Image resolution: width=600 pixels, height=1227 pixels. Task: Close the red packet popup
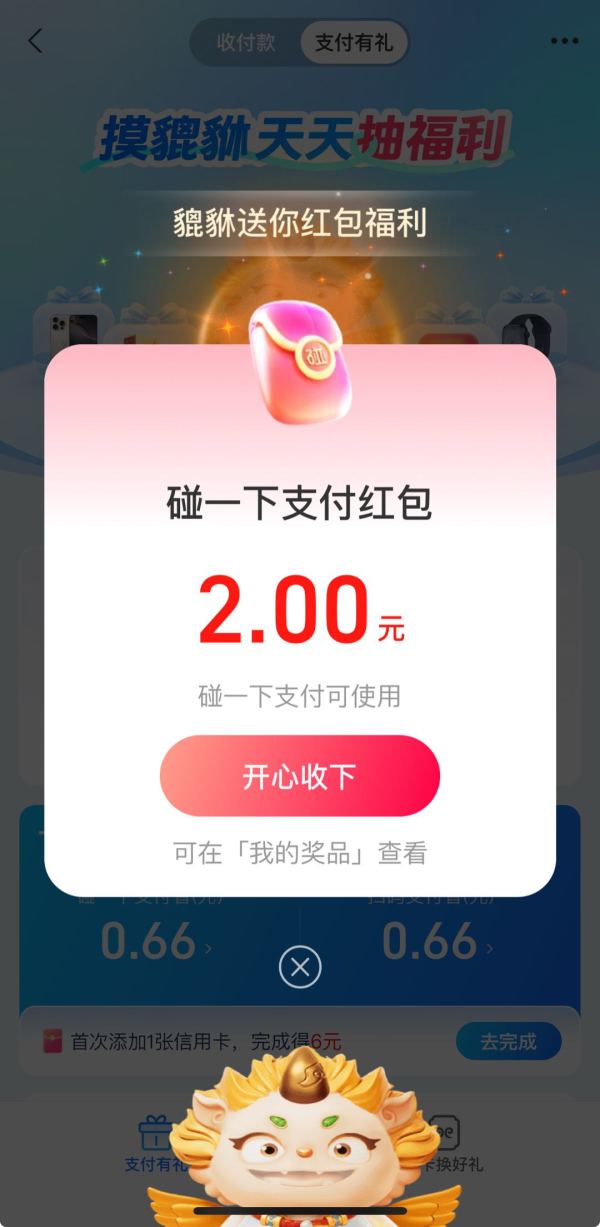(299, 967)
